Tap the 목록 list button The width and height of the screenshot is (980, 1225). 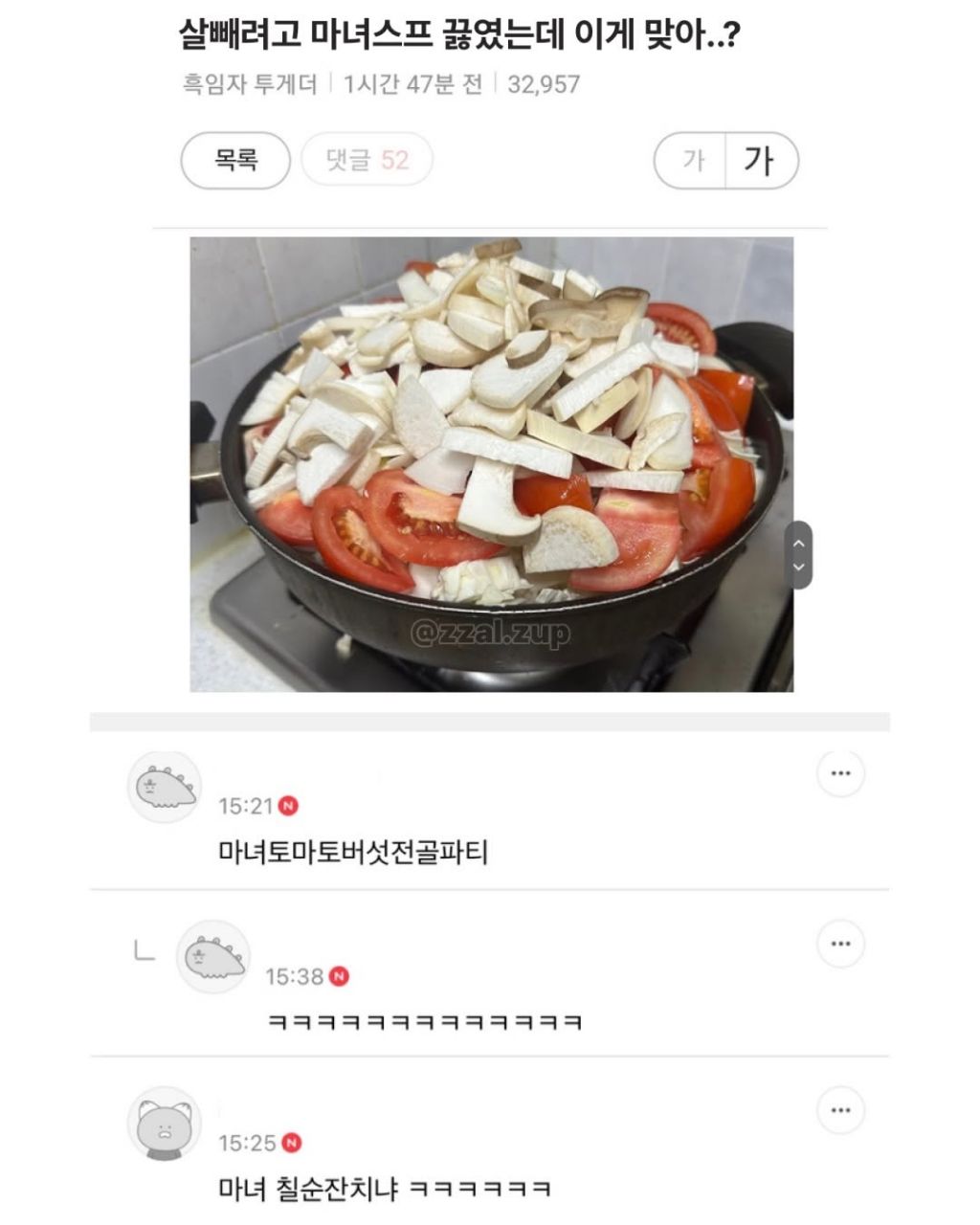(235, 160)
